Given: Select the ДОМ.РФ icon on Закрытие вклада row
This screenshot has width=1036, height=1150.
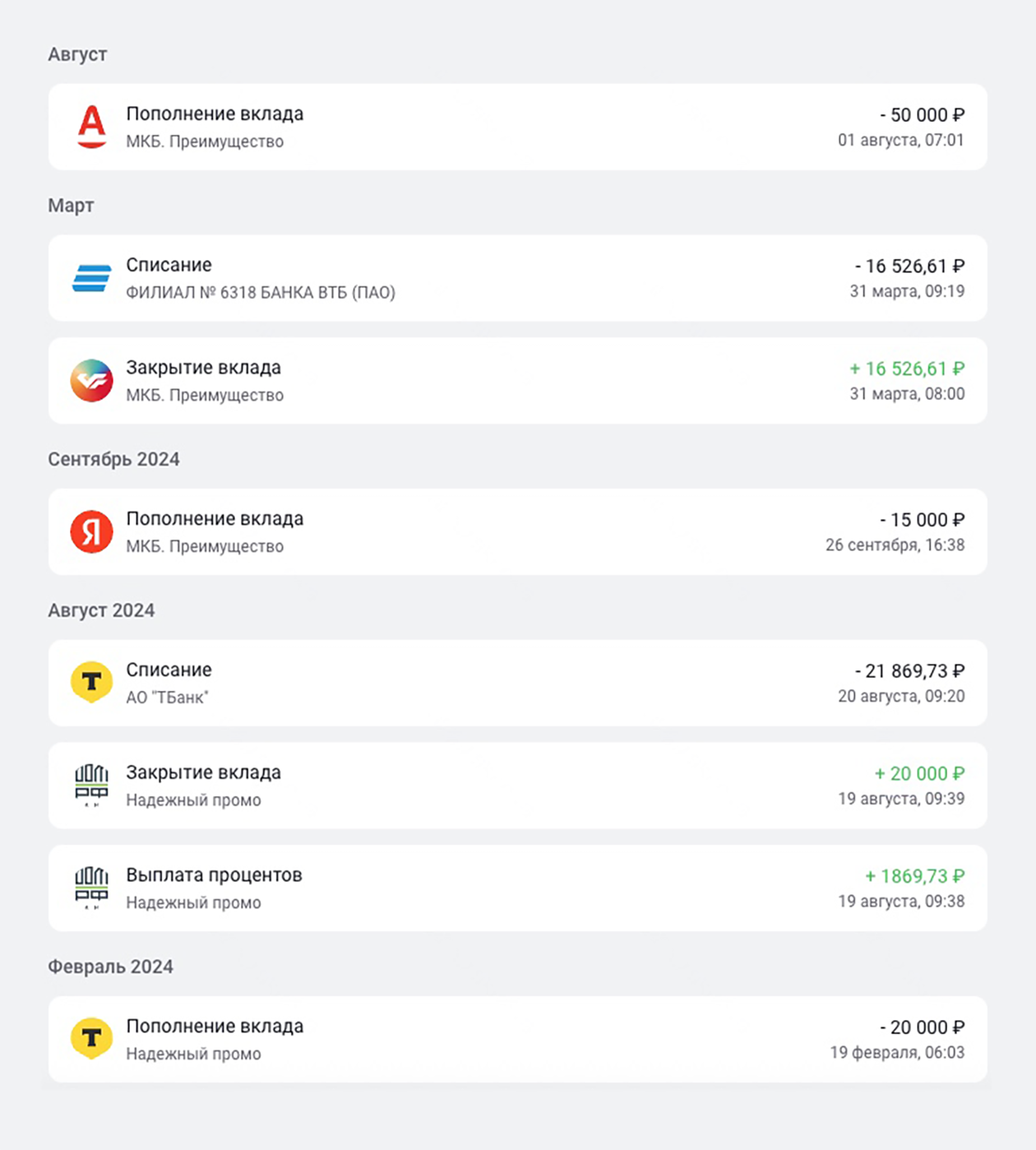Looking at the screenshot, I should point(92,786).
